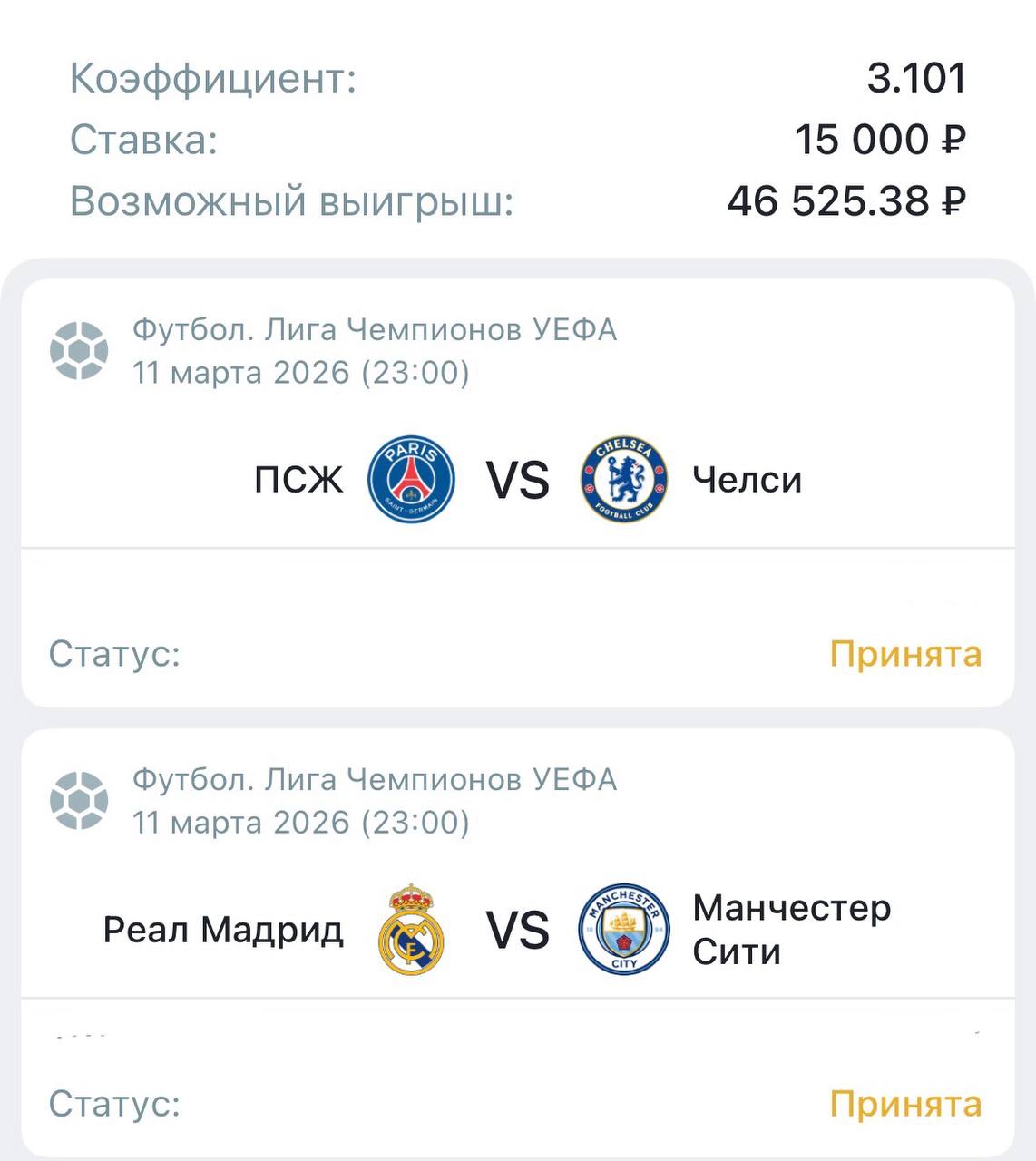Viewport: 1036px width, 1161px height.
Task: Open the PSG vs Chelsea match card
Action: click(x=517, y=480)
